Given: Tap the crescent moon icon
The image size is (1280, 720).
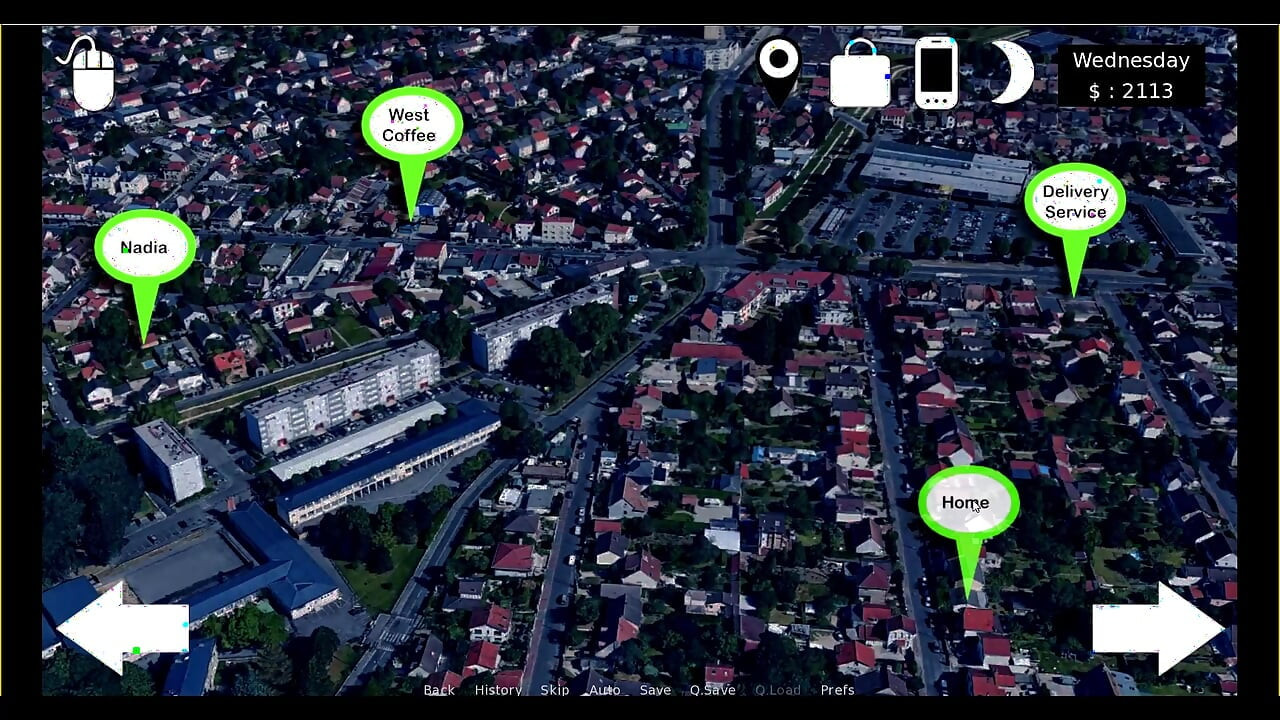Looking at the screenshot, I should click(1012, 72).
